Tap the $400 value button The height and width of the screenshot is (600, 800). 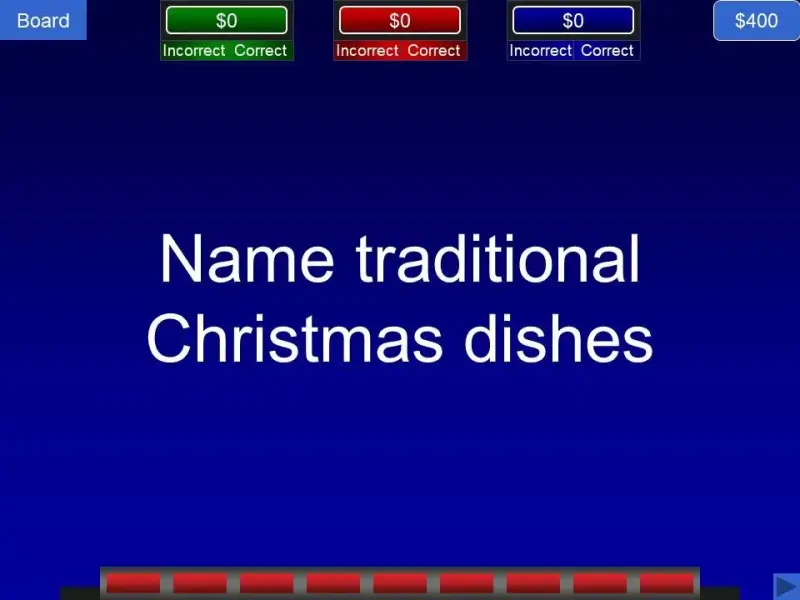tap(756, 20)
